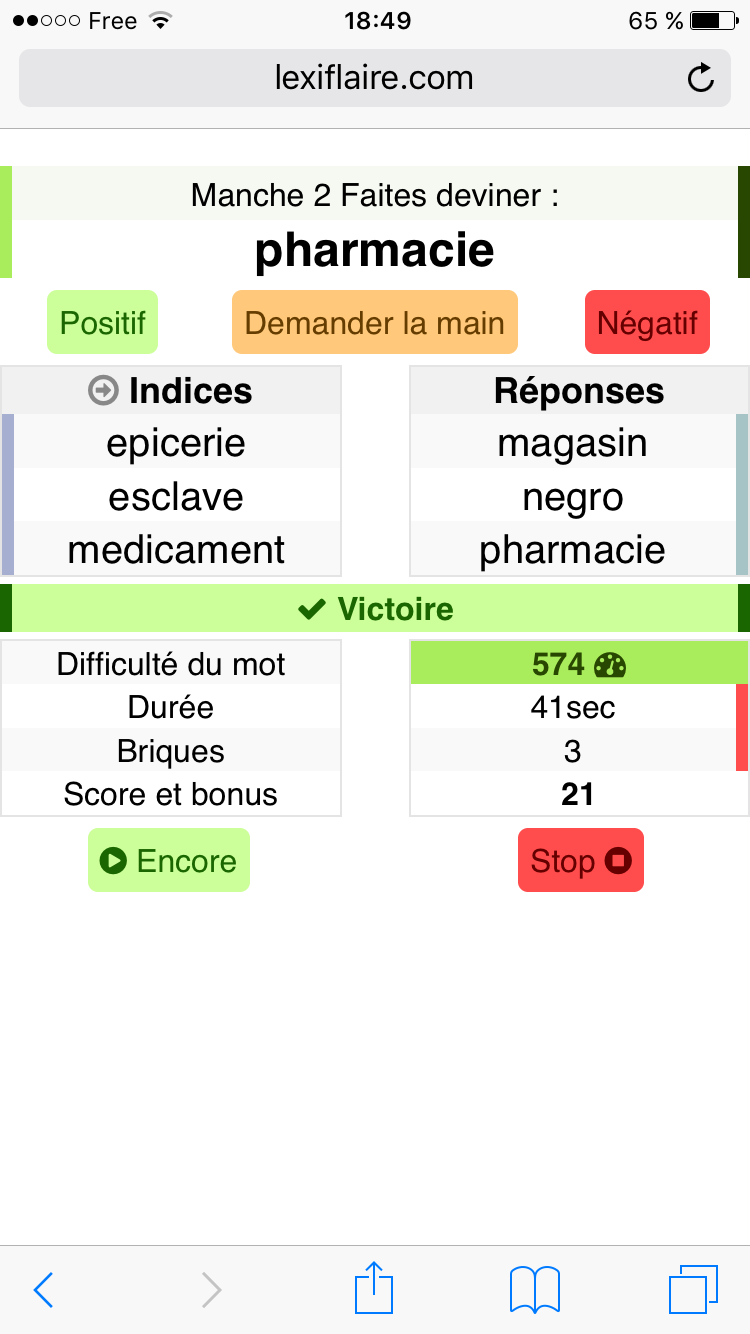This screenshot has width=750, height=1334.
Task: Show all open Safari tabs
Action: point(693,1289)
